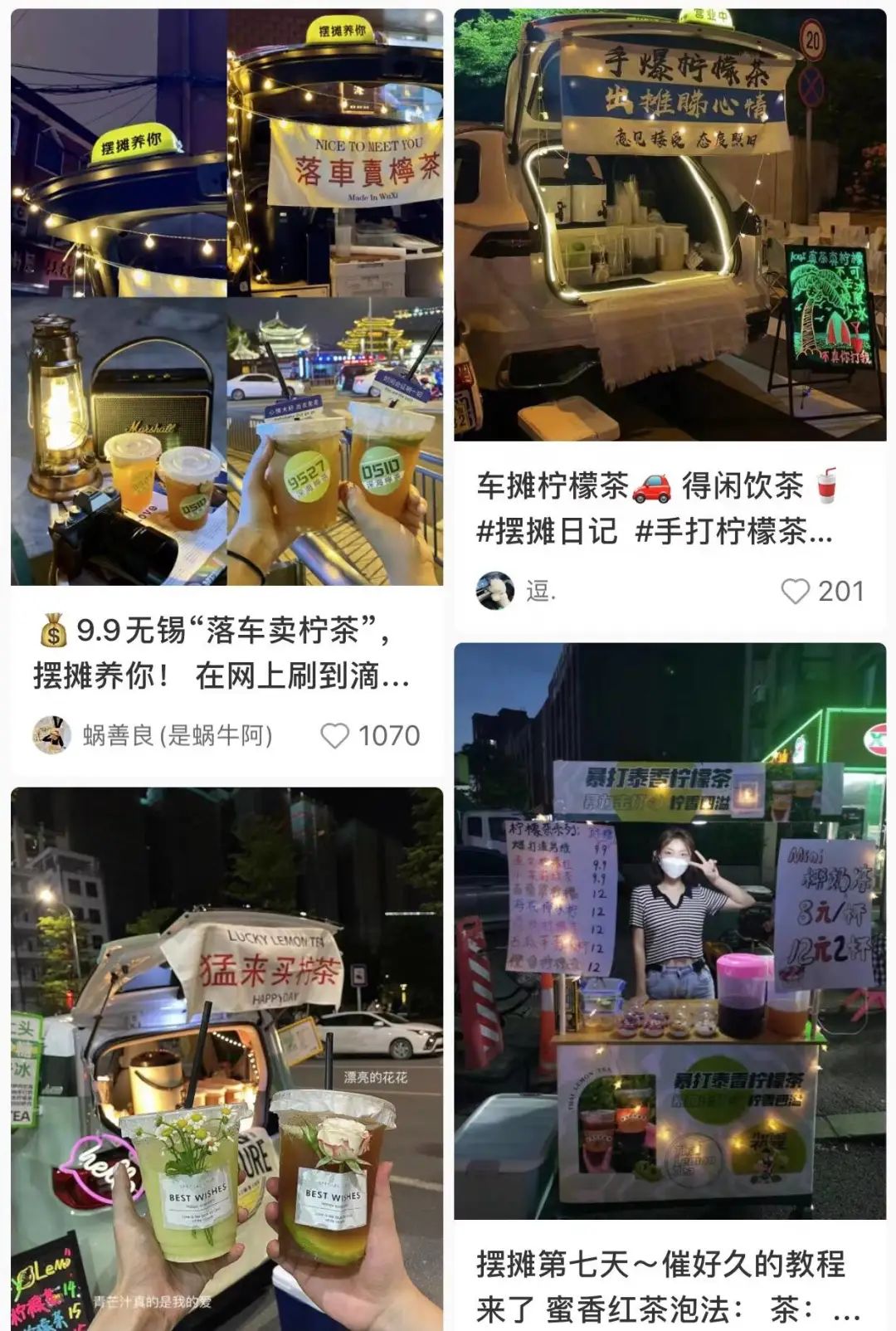Like 蜗善良's post with 1070 likes
This screenshot has height=1331, width=896.
(x=335, y=736)
